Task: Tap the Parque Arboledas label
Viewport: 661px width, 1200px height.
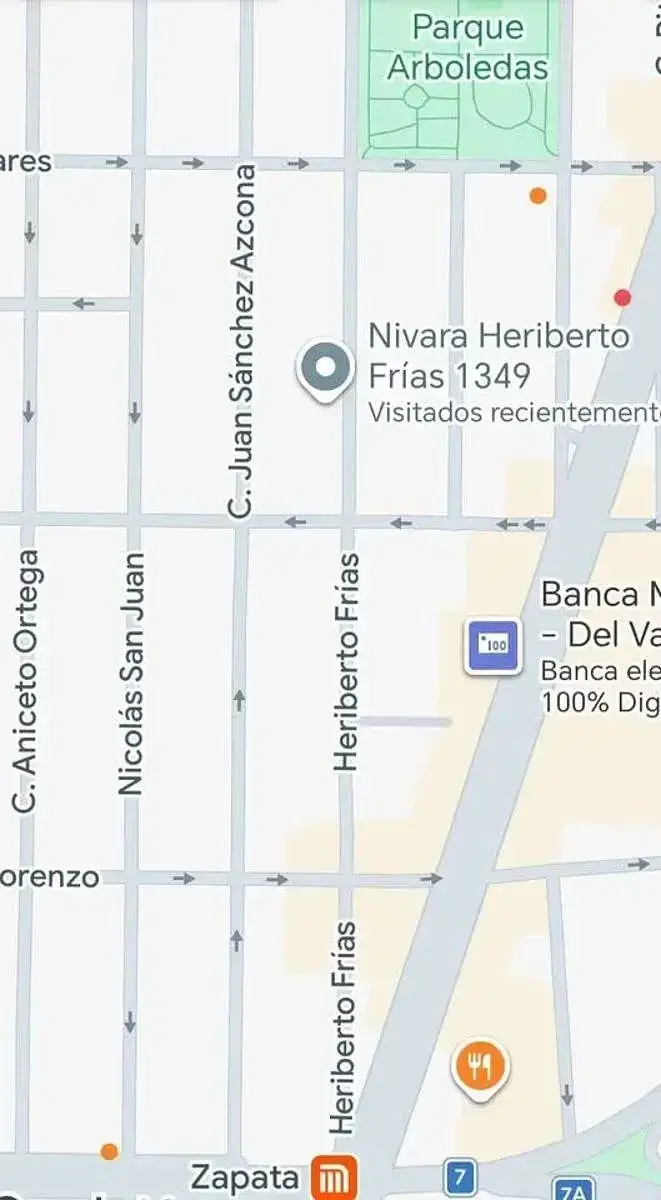Action: click(x=468, y=47)
